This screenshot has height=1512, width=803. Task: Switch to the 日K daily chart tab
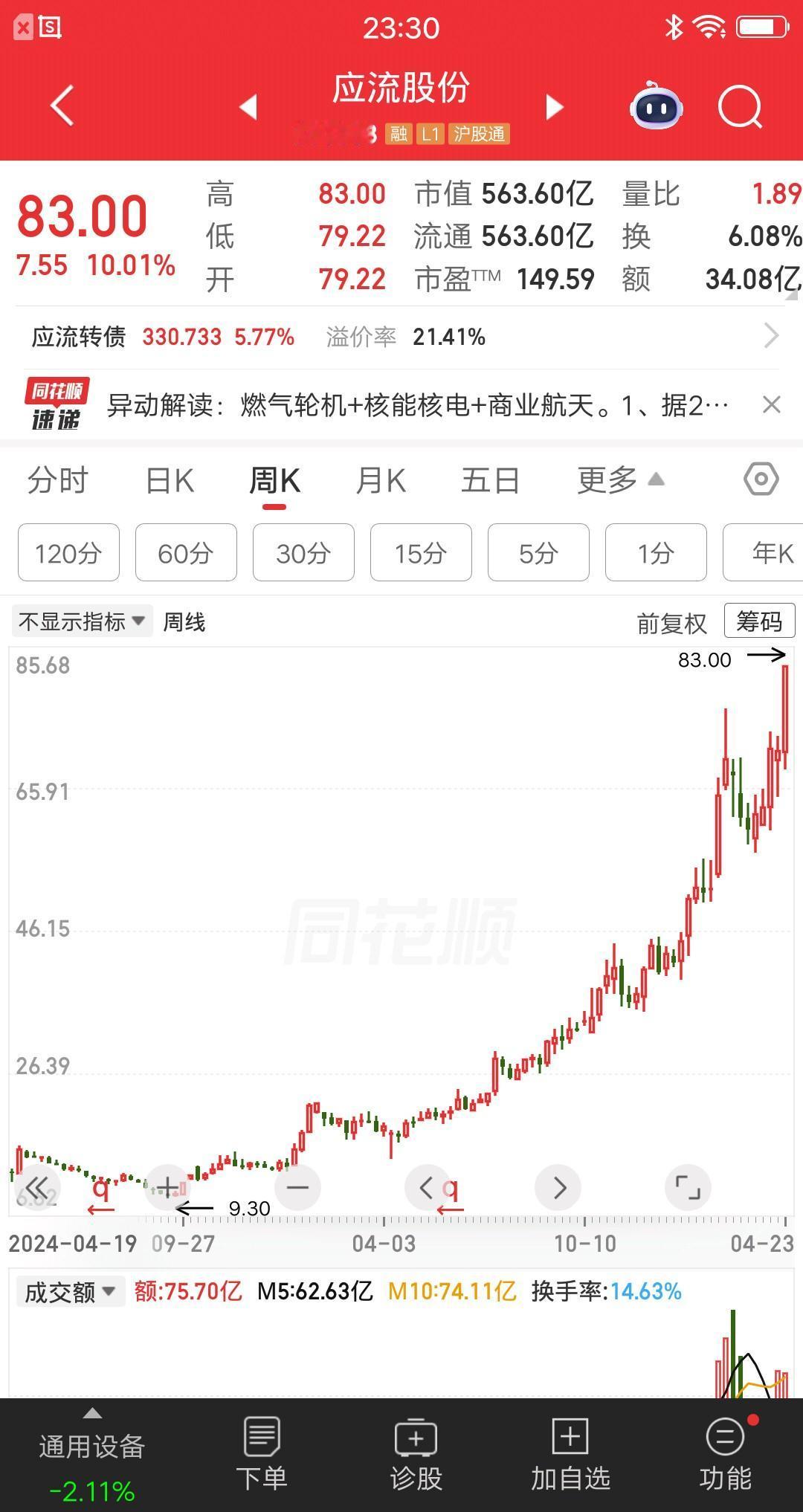[170, 480]
